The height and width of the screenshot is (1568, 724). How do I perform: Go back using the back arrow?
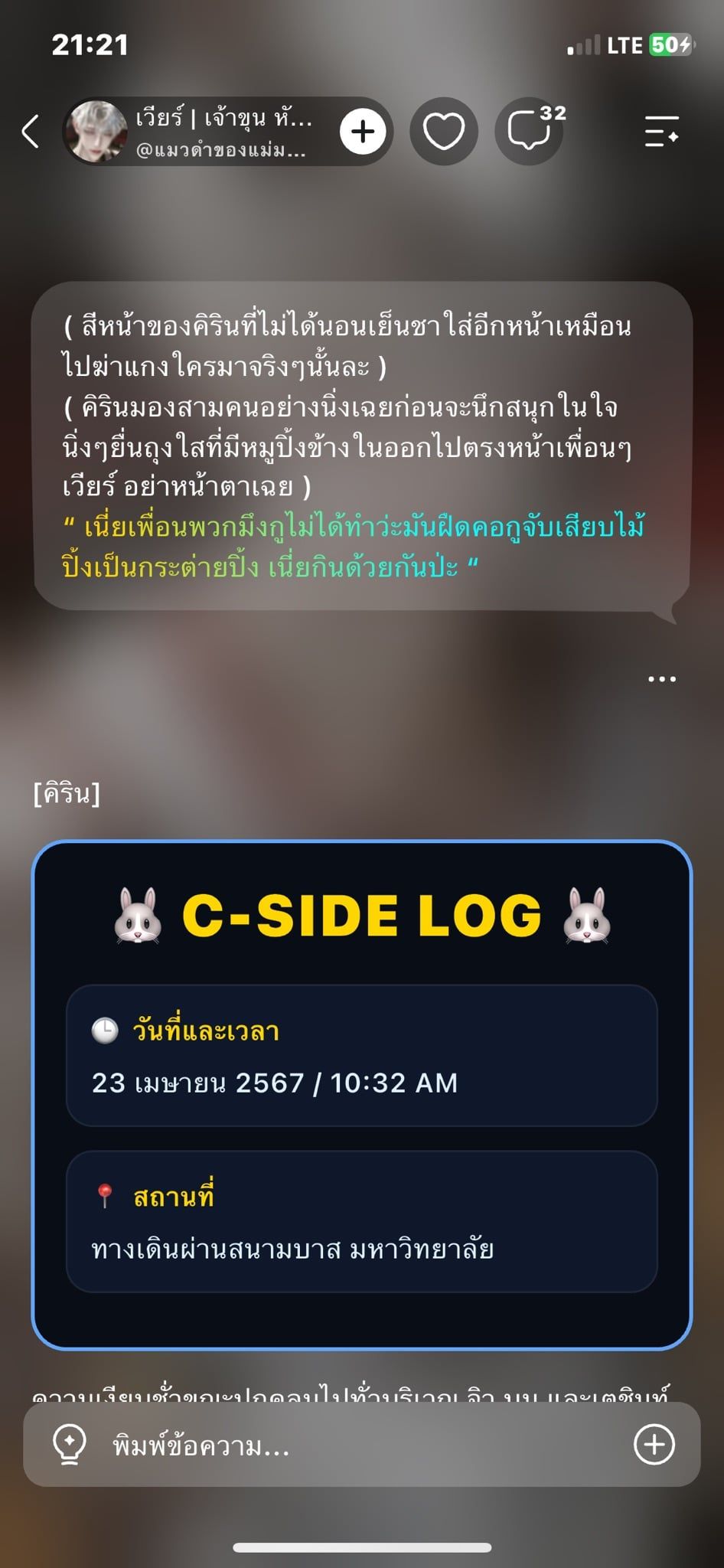point(30,131)
